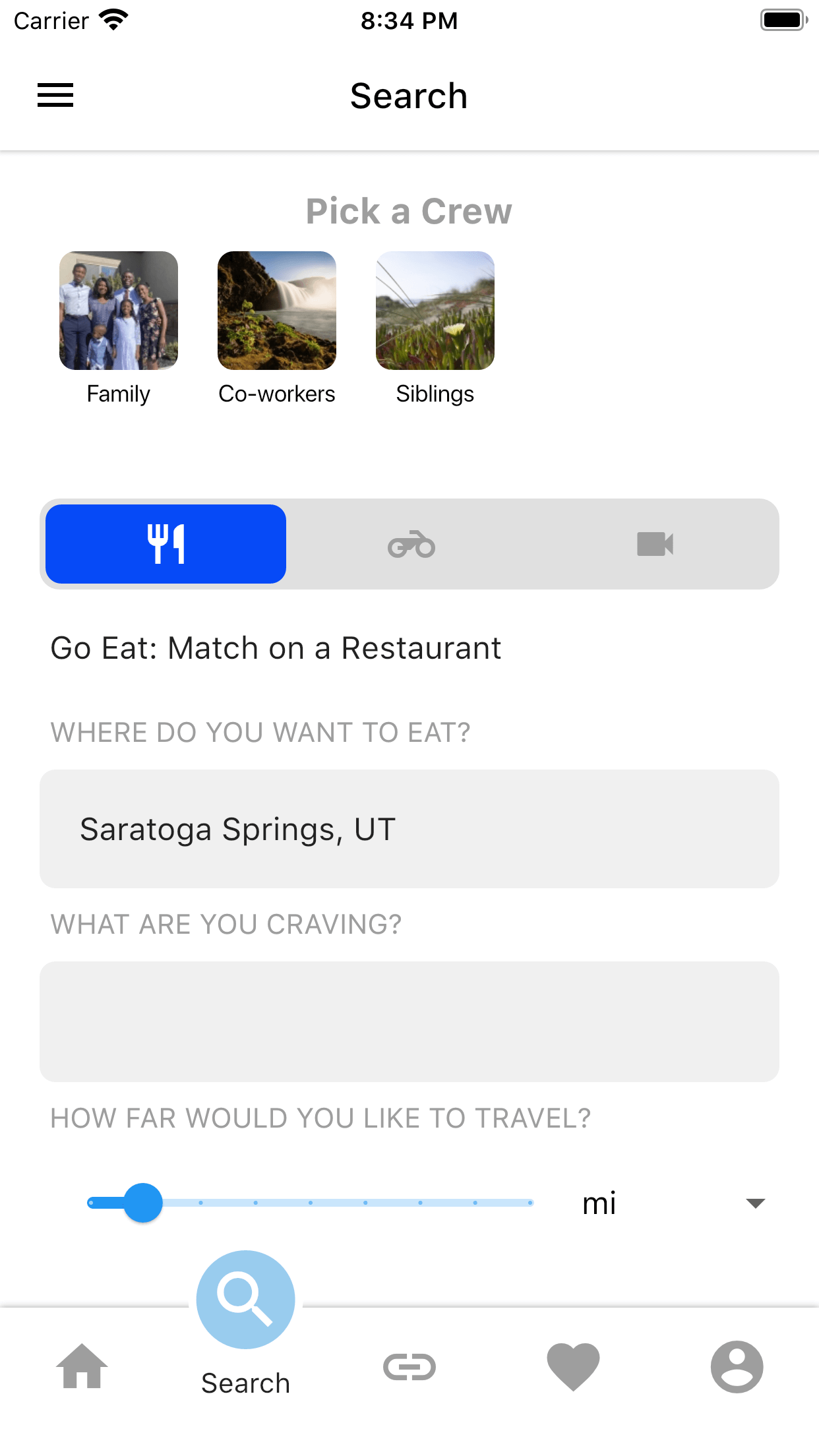819x1456 pixels.
Task: Switch to the video camera segment
Action: point(655,544)
